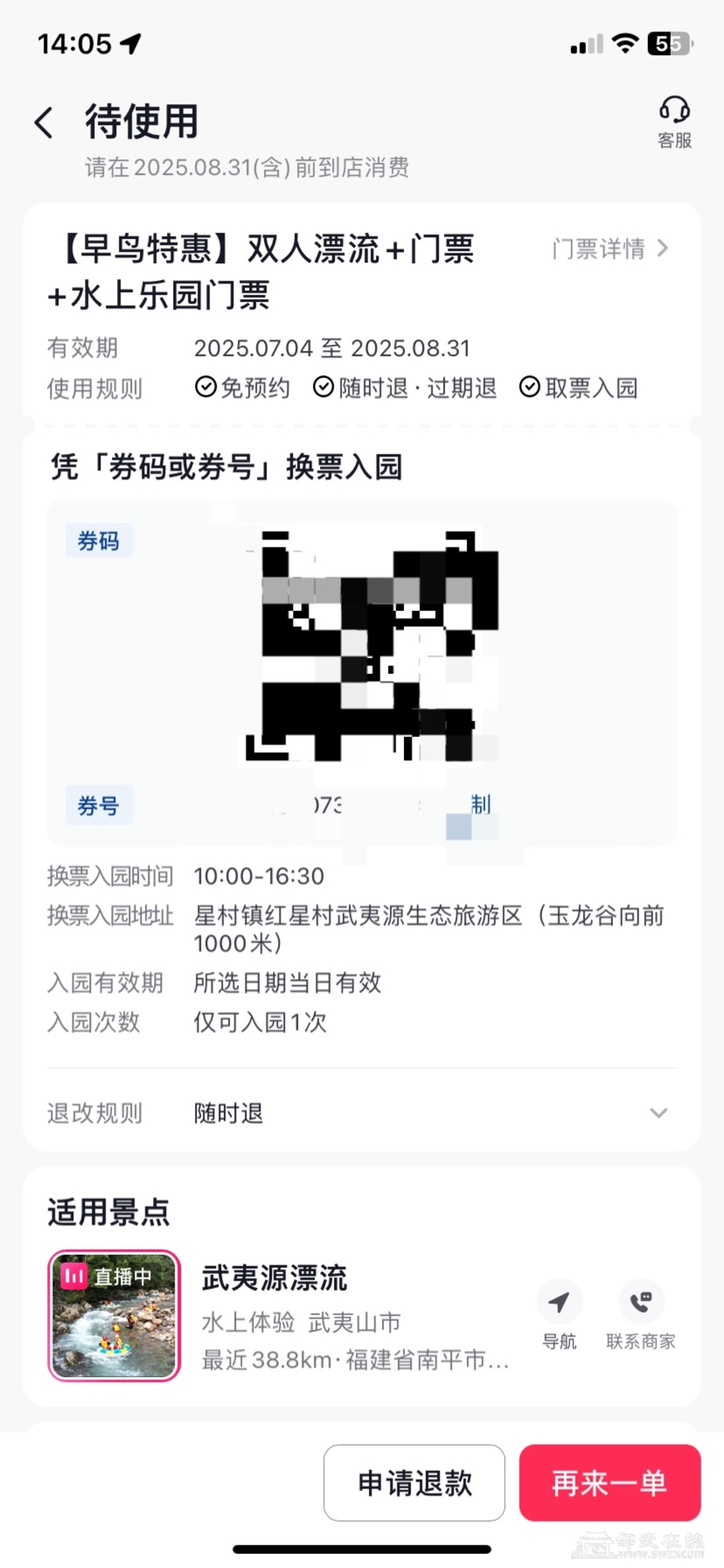
Task: Copy the voucher number via 复制
Action: click(x=480, y=804)
